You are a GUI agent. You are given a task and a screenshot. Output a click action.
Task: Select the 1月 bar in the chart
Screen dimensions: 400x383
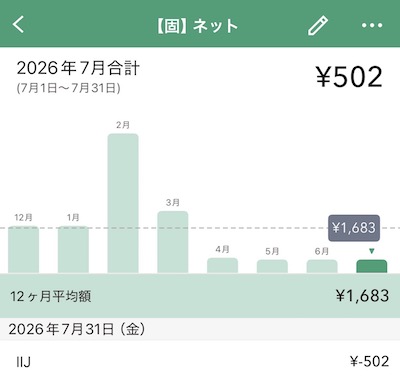73,250
